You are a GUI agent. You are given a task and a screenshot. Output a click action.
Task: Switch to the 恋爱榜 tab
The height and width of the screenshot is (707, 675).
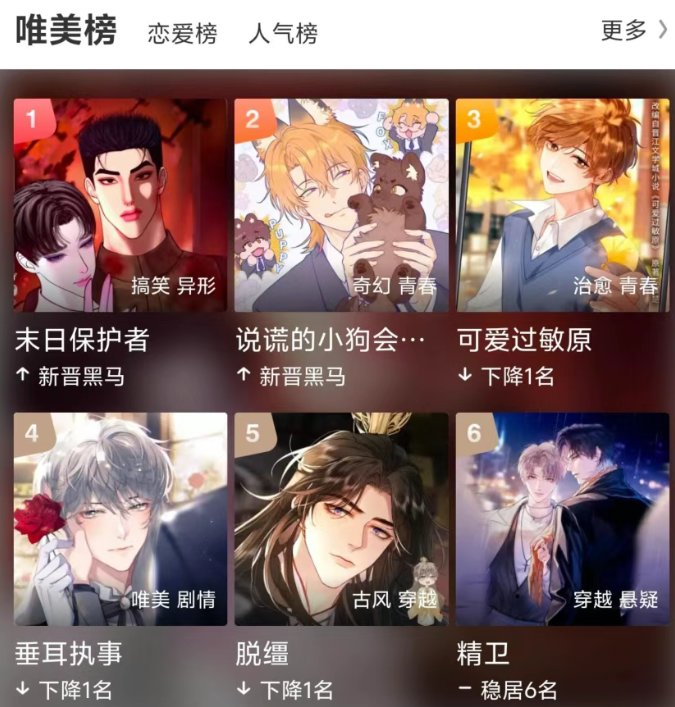pyautogui.click(x=182, y=33)
